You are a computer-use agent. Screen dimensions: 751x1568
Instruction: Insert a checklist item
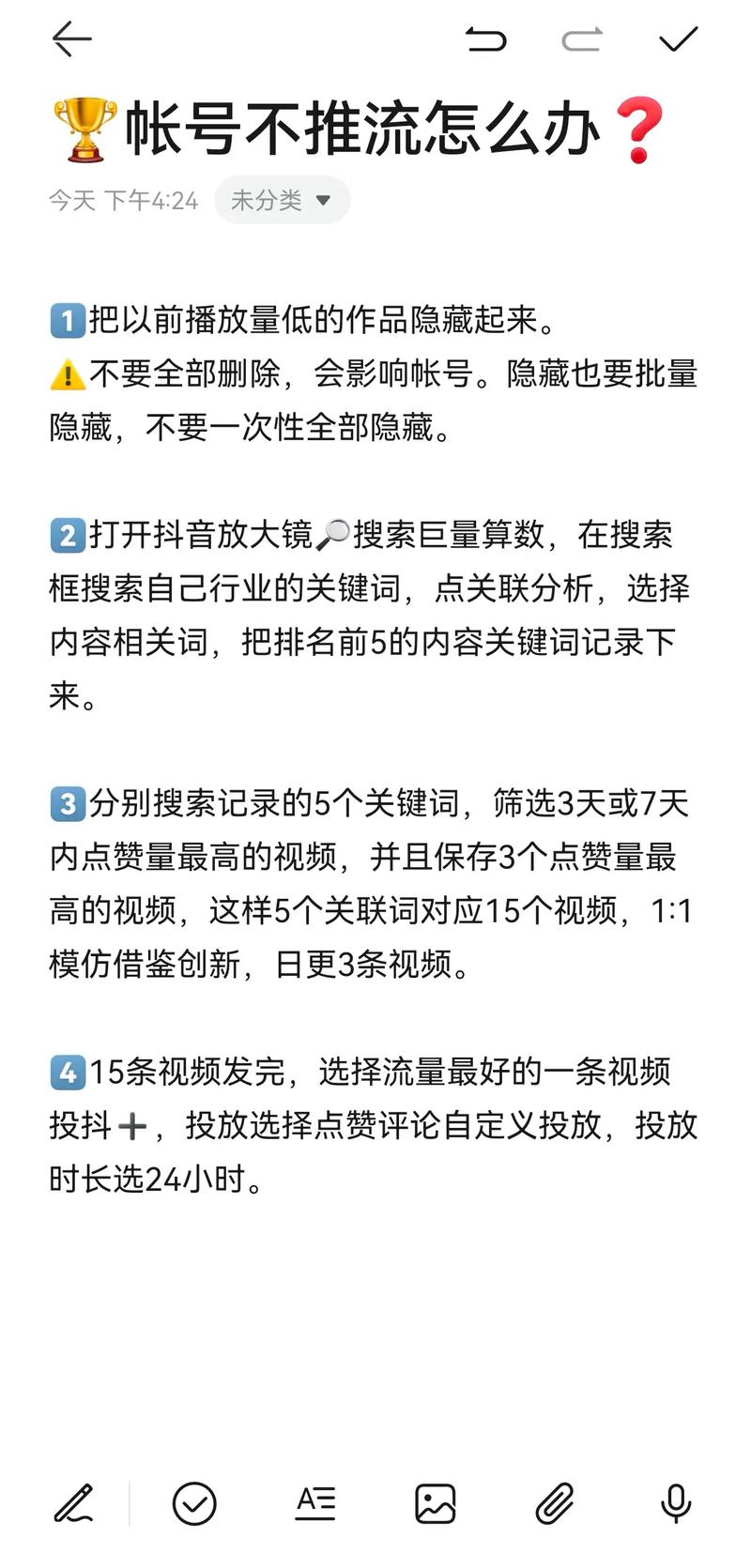(x=194, y=1503)
